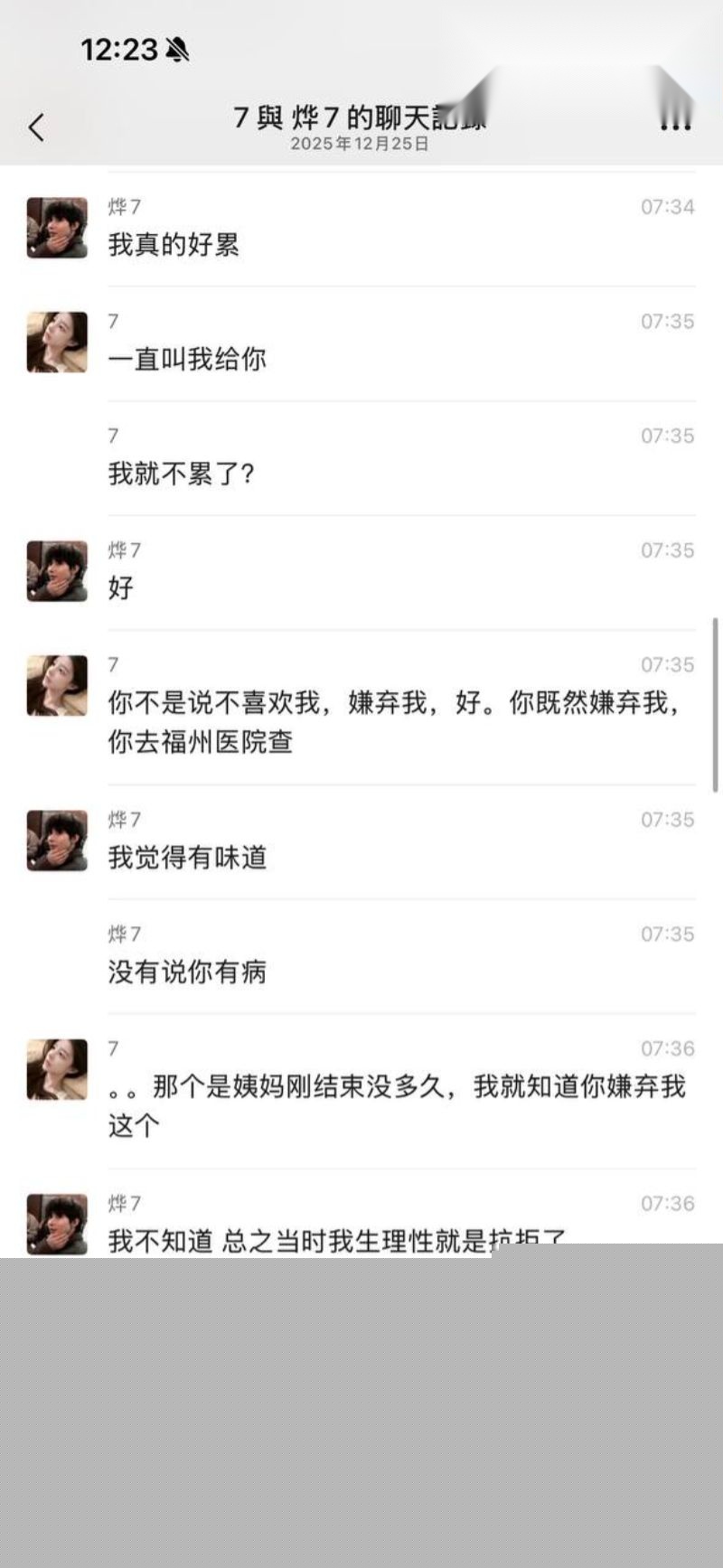Select the message "我就不累了?"
Image resolution: width=723 pixels, height=1568 pixels.
181,474
